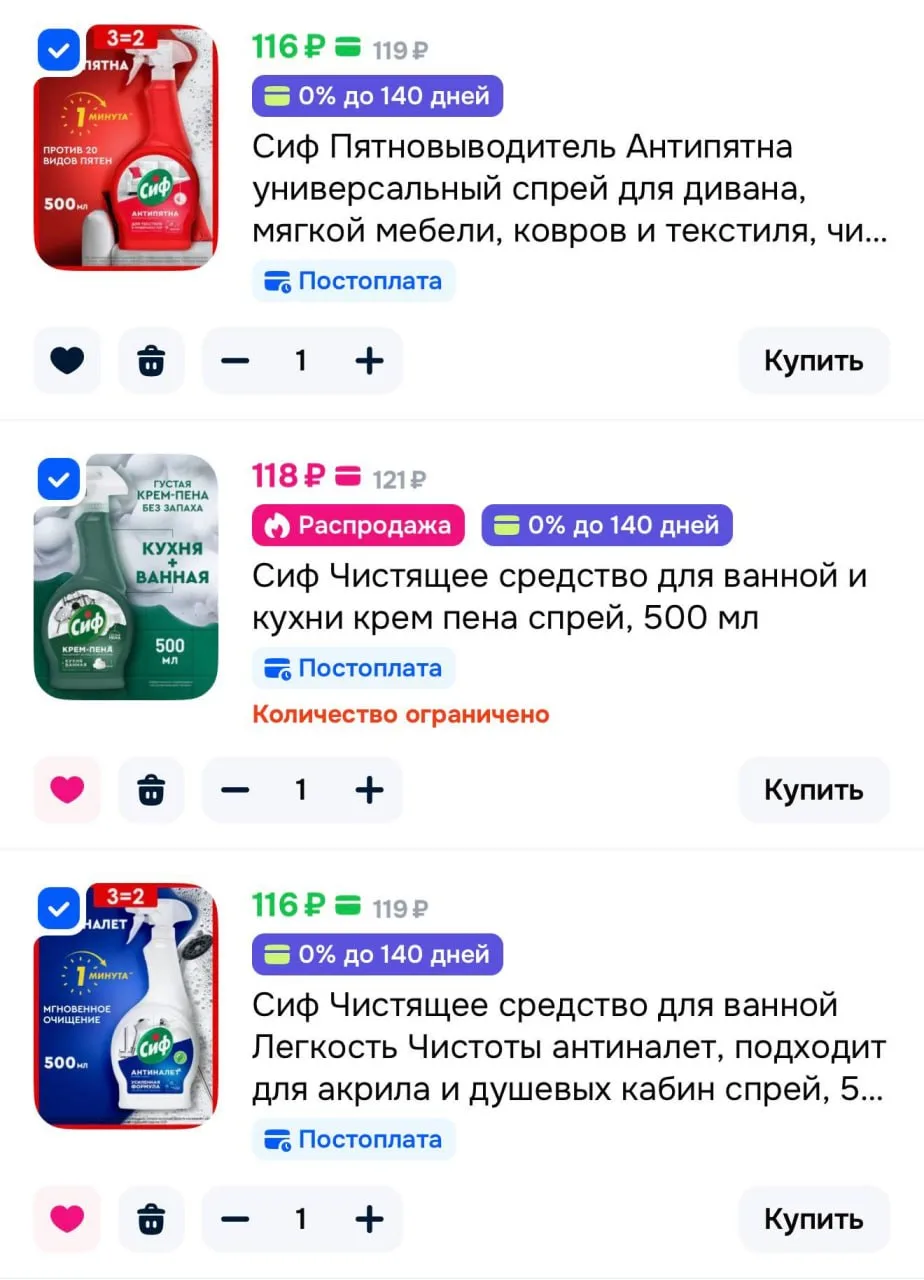Viewport: 924px width, 1280px height.
Task: Buy the антиналет bathroom cleaner
Action: [x=813, y=1219]
